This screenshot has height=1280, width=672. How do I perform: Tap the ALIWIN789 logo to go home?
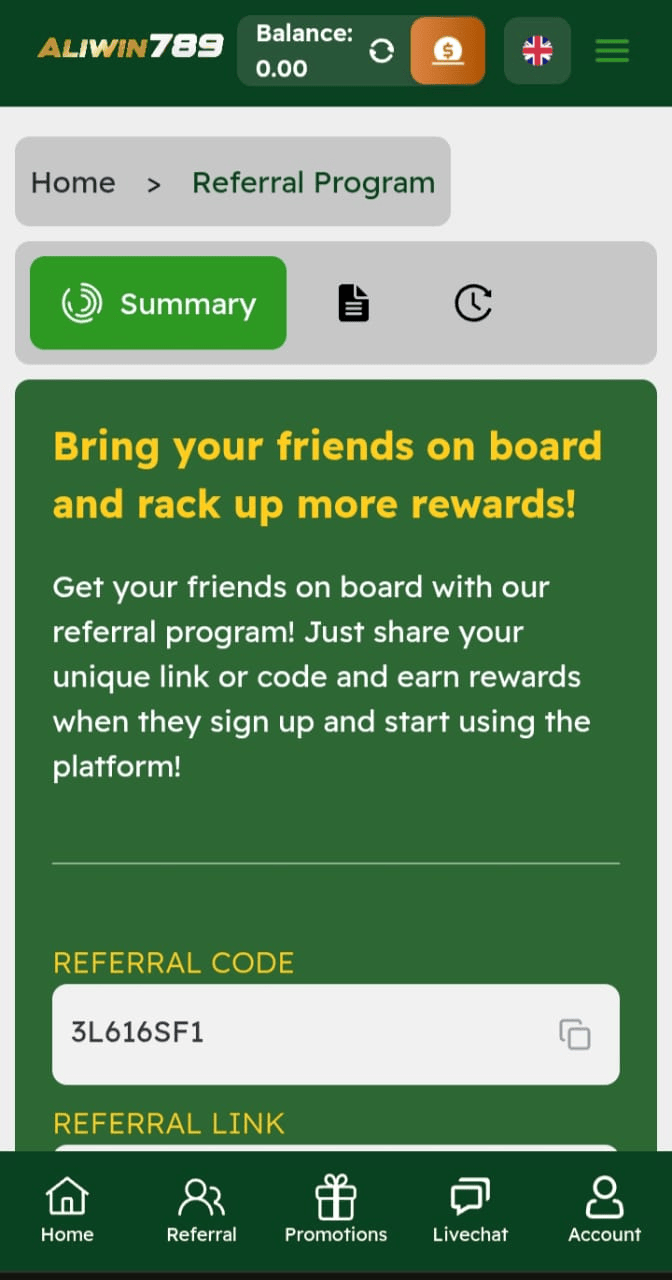click(x=130, y=47)
